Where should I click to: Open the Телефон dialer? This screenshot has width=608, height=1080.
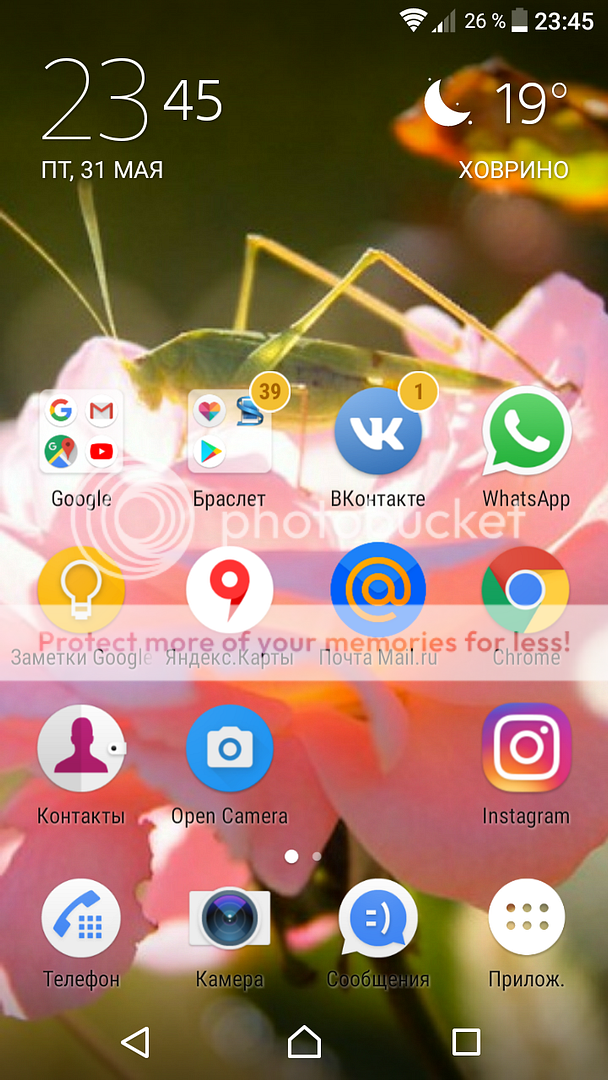pos(81,918)
